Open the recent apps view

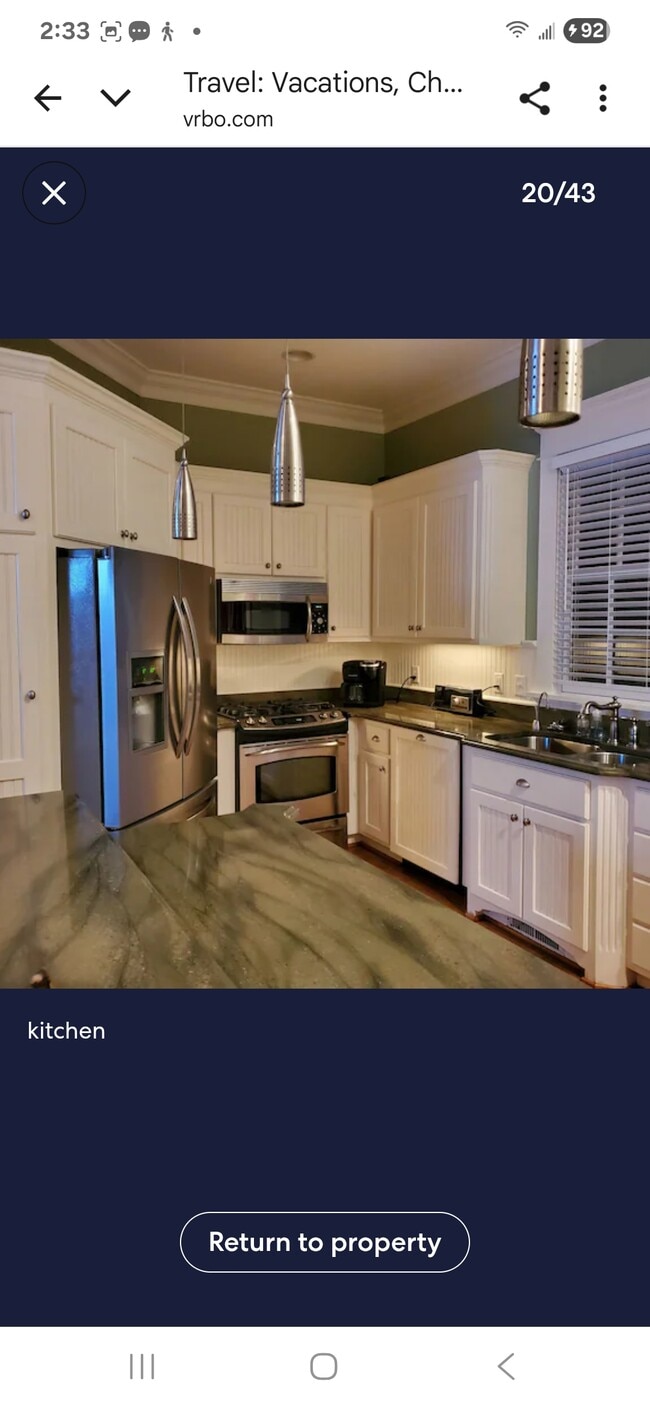point(142,1366)
